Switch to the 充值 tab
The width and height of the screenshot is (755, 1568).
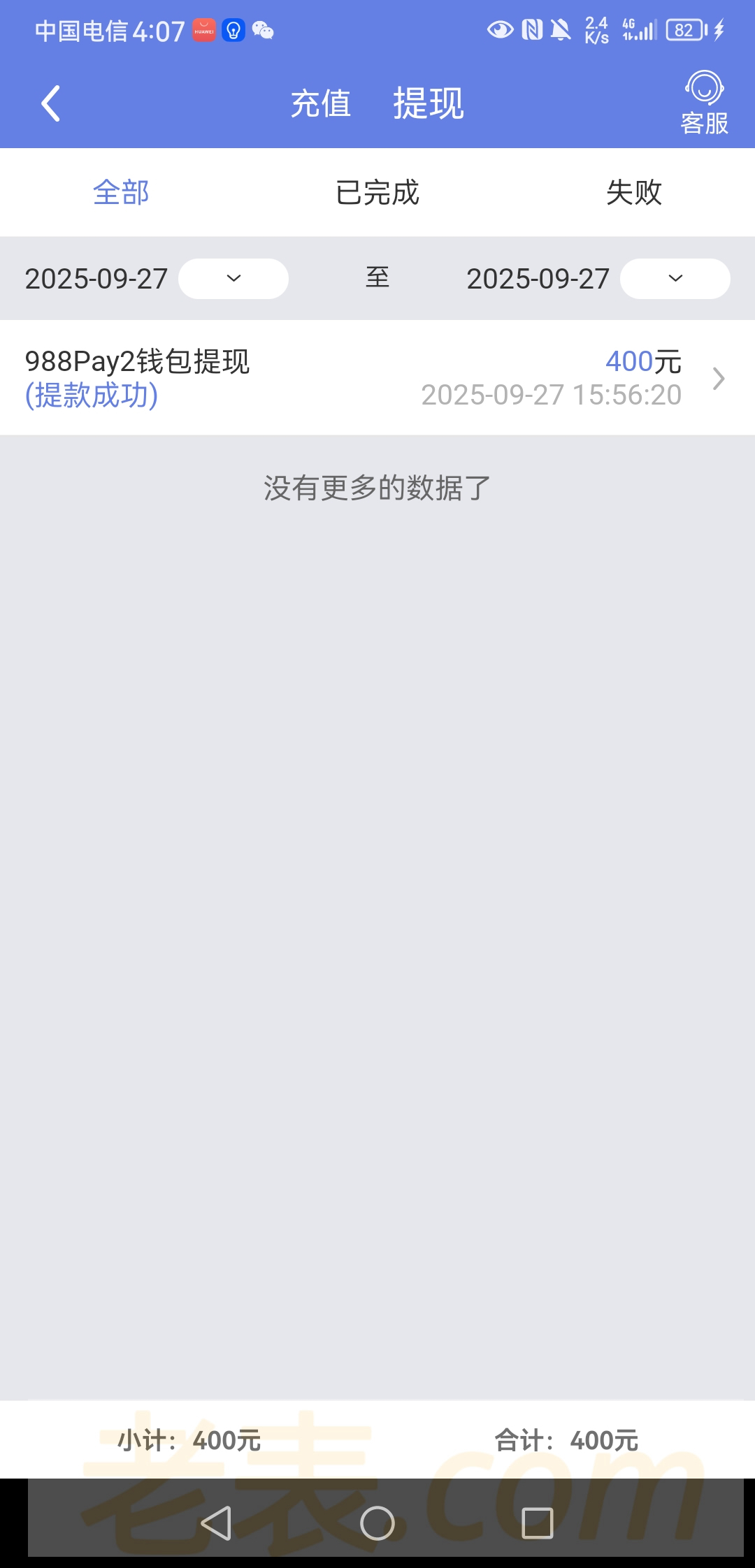coord(321,104)
